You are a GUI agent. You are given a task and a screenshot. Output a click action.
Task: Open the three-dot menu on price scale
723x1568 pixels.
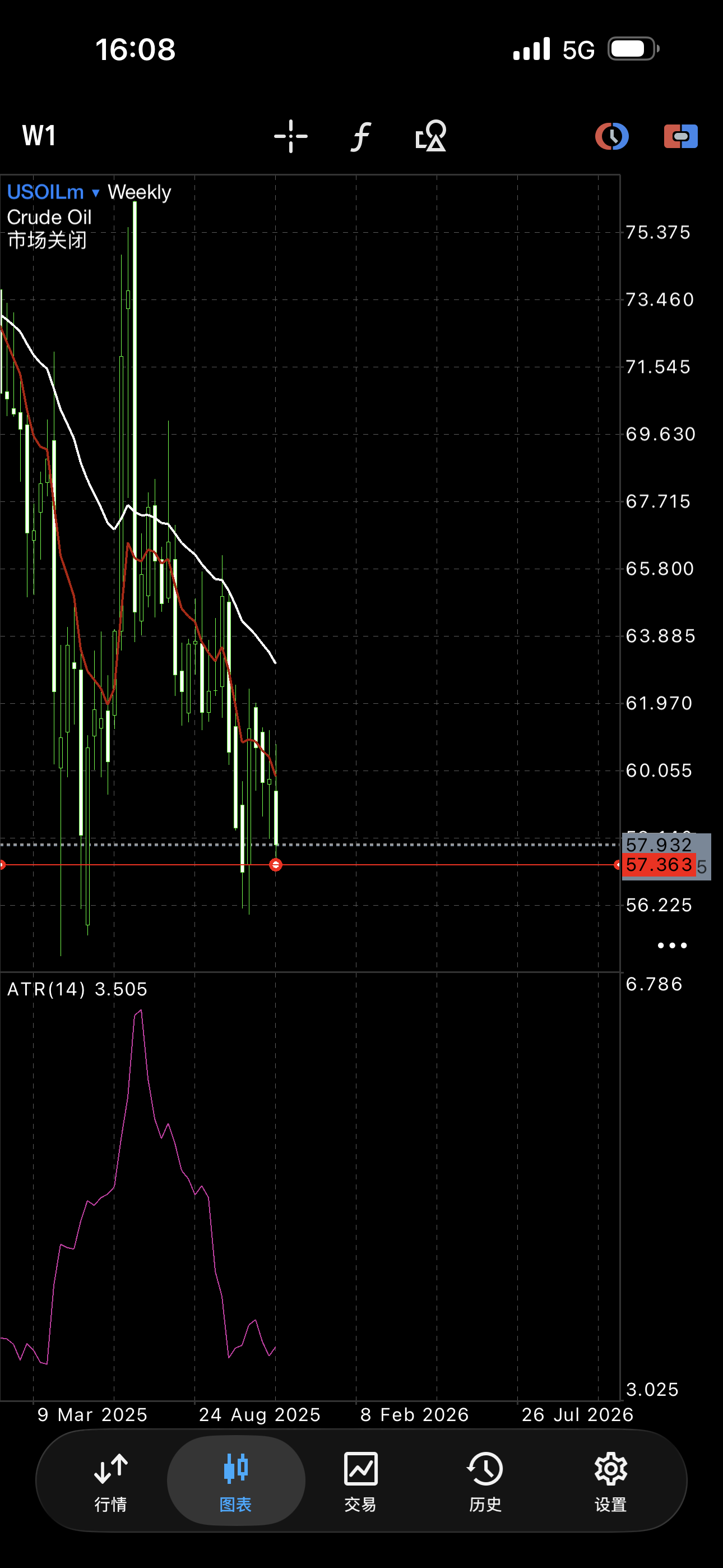pos(672,946)
